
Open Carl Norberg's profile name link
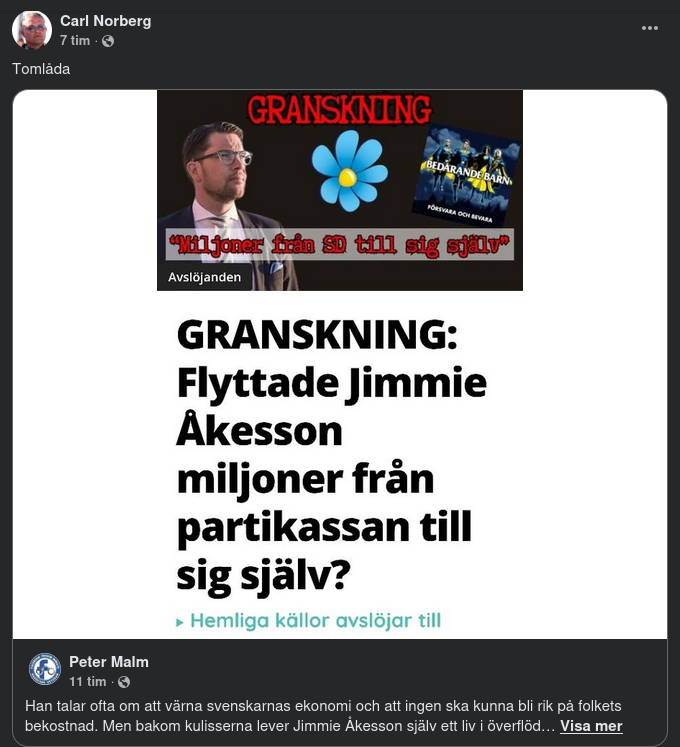[x=105, y=21]
